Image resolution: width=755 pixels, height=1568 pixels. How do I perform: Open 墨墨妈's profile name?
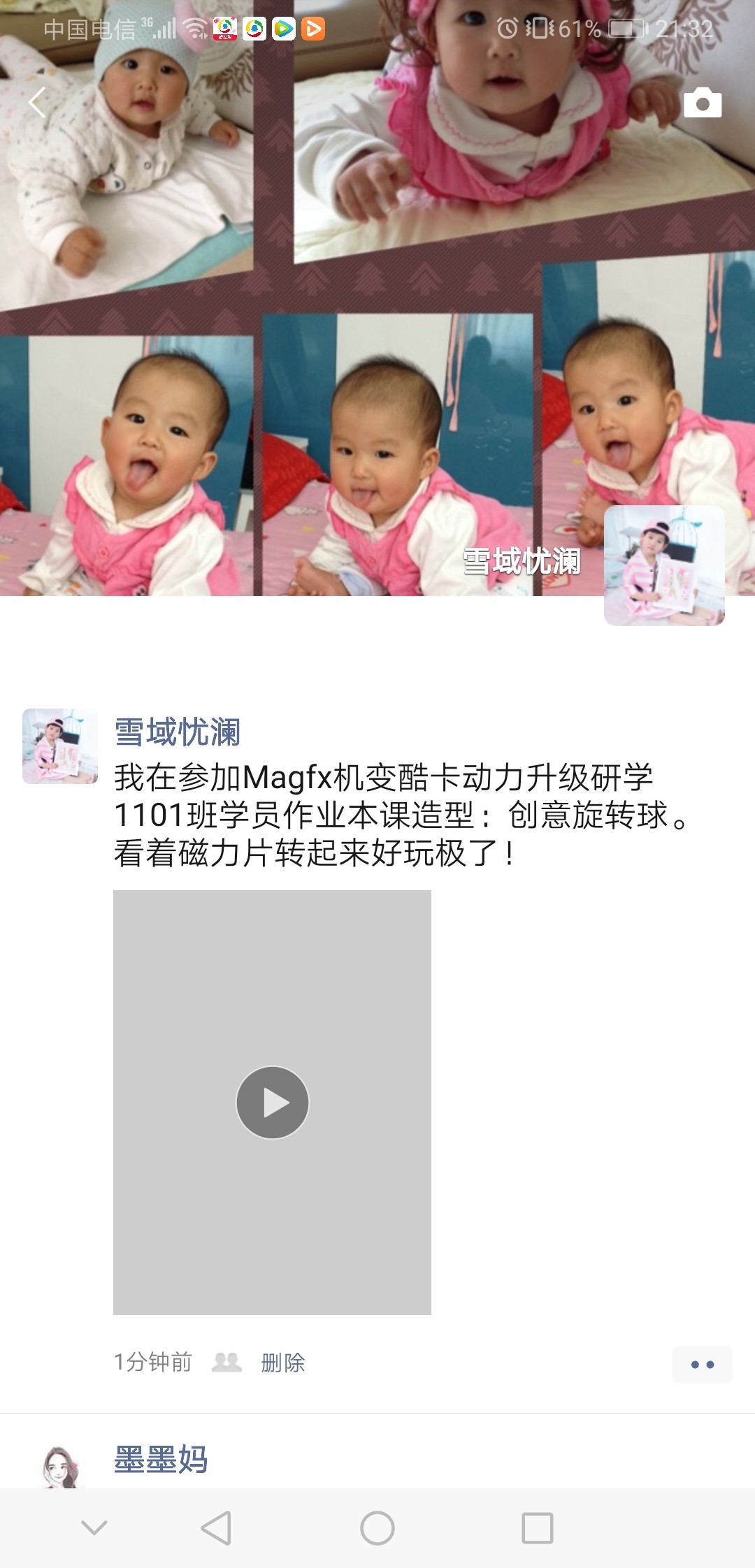[161, 1459]
